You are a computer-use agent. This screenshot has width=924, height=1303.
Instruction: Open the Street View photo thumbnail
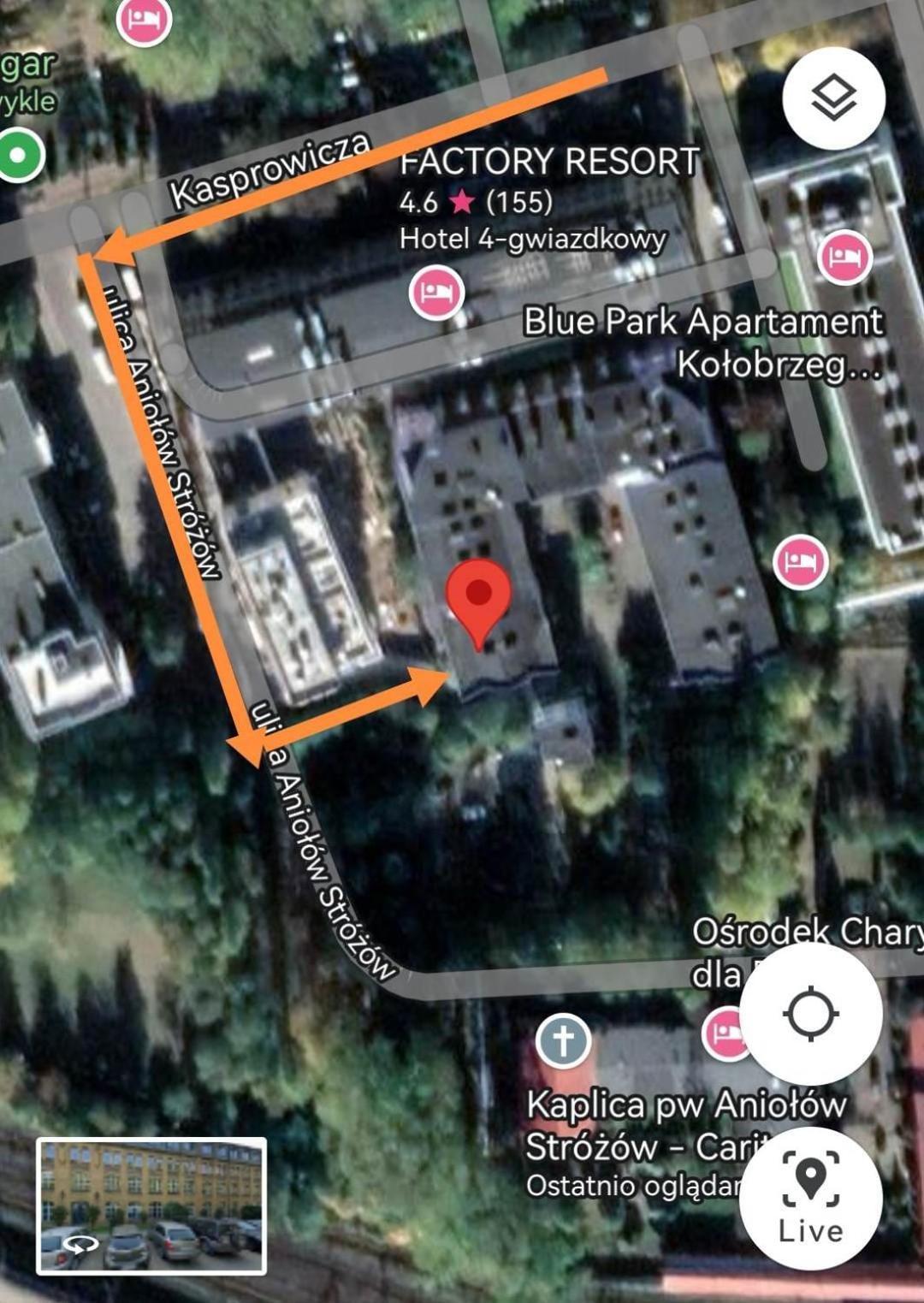pos(151,1205)
